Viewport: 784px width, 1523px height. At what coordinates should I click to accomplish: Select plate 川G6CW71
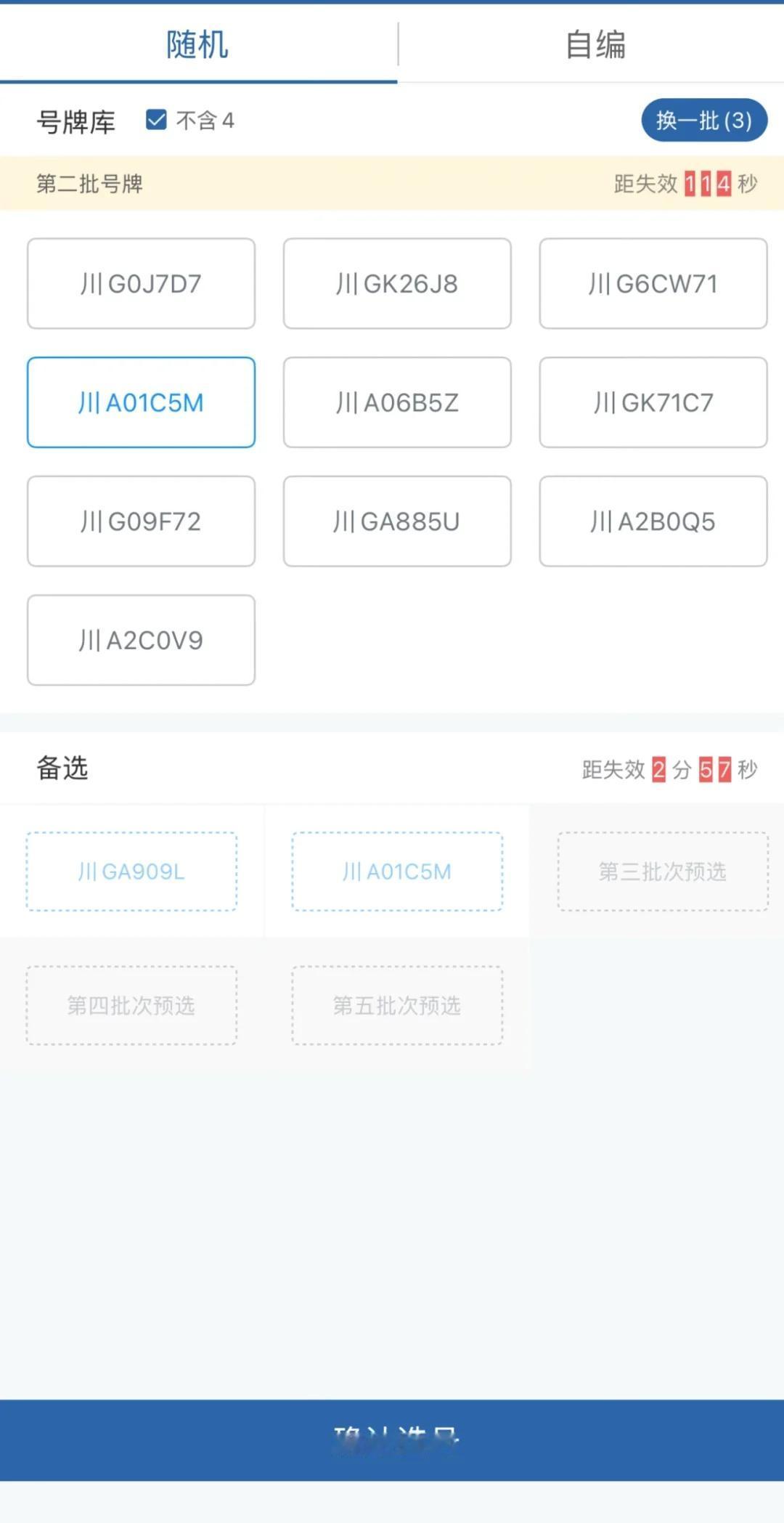pos(652,283)
